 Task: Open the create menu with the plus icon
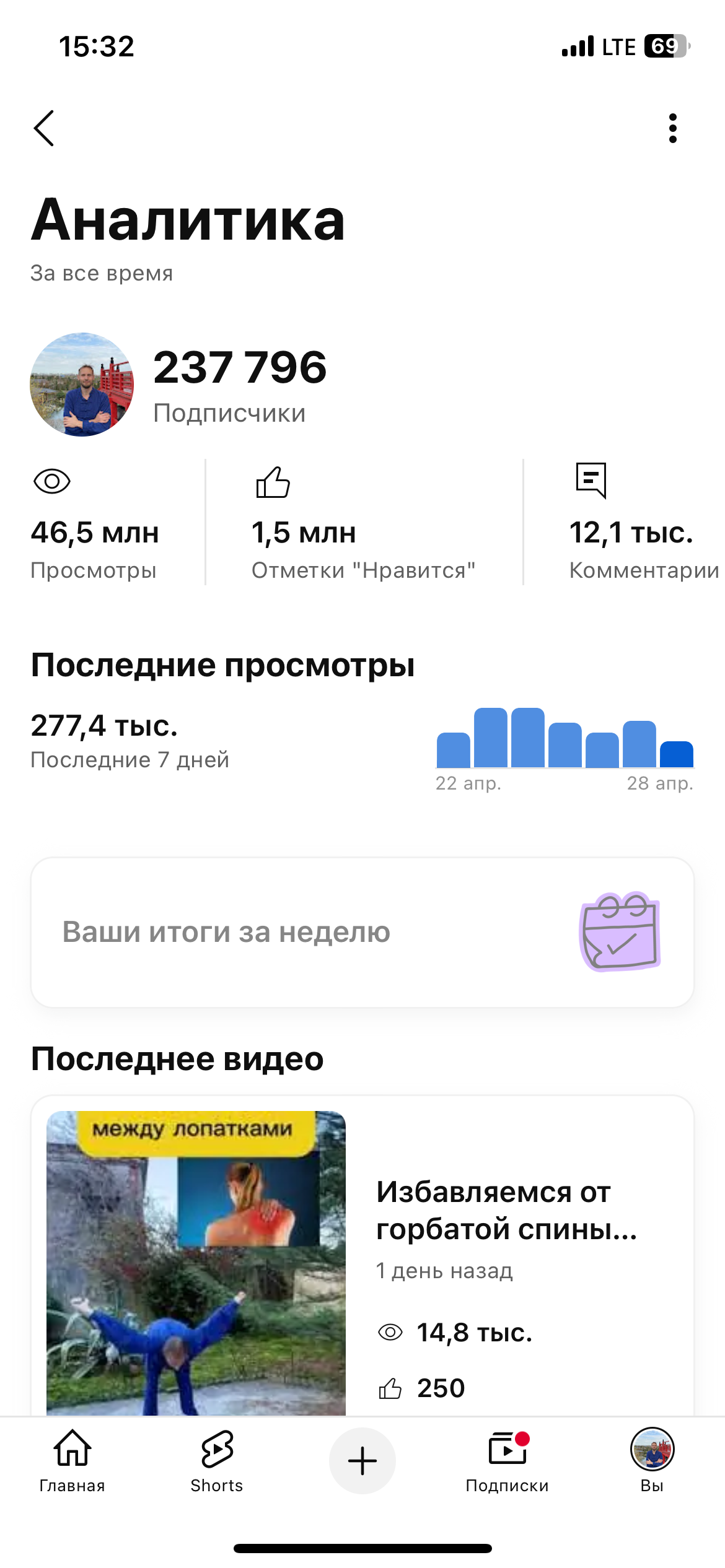click(362, 1460)
